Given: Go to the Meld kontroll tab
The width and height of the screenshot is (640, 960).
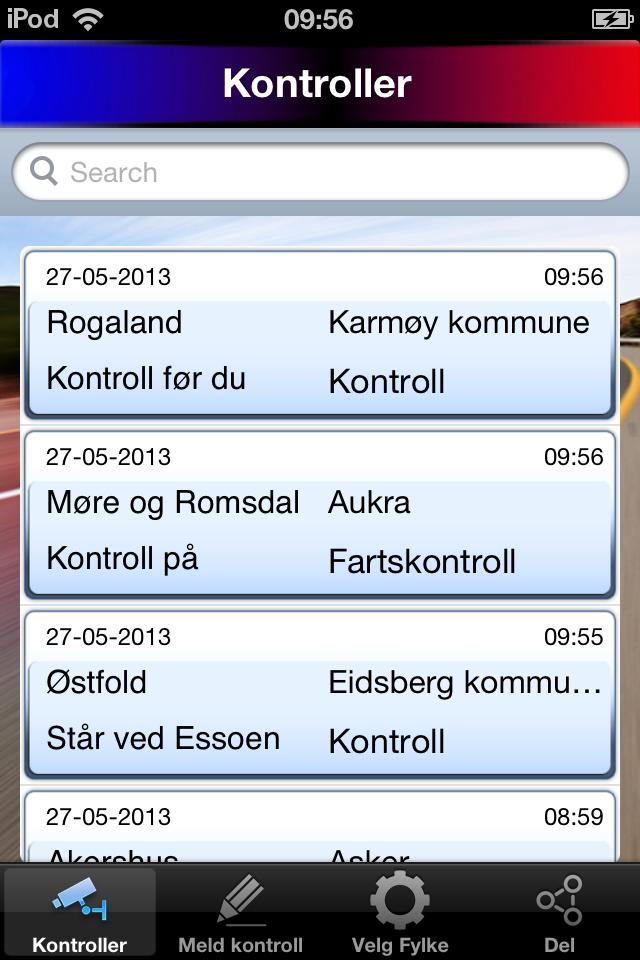Looking at the screenshot, I should click(x=240, y=912).
